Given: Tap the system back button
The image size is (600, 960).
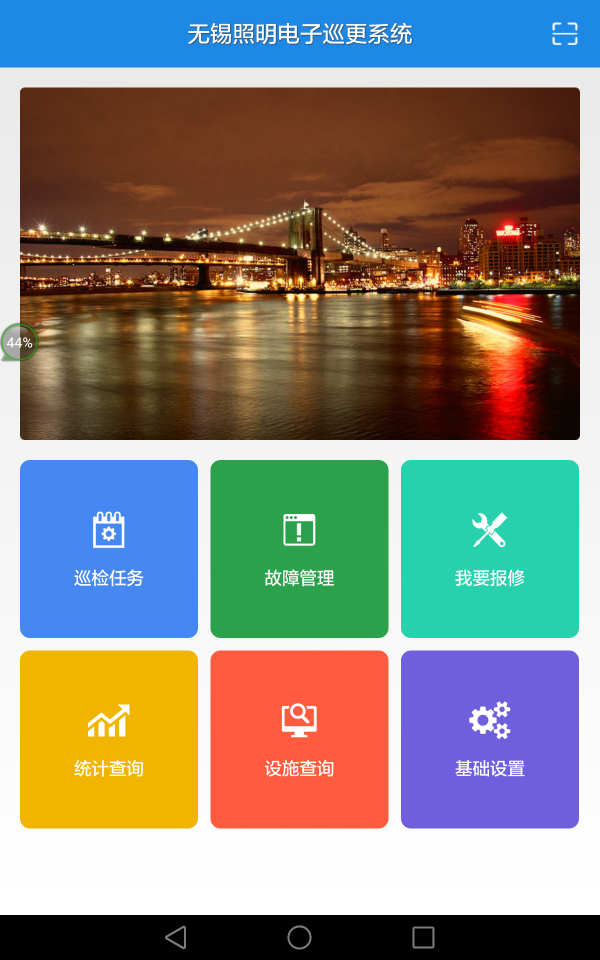Looking at the screenshot, I should [176, 937].
